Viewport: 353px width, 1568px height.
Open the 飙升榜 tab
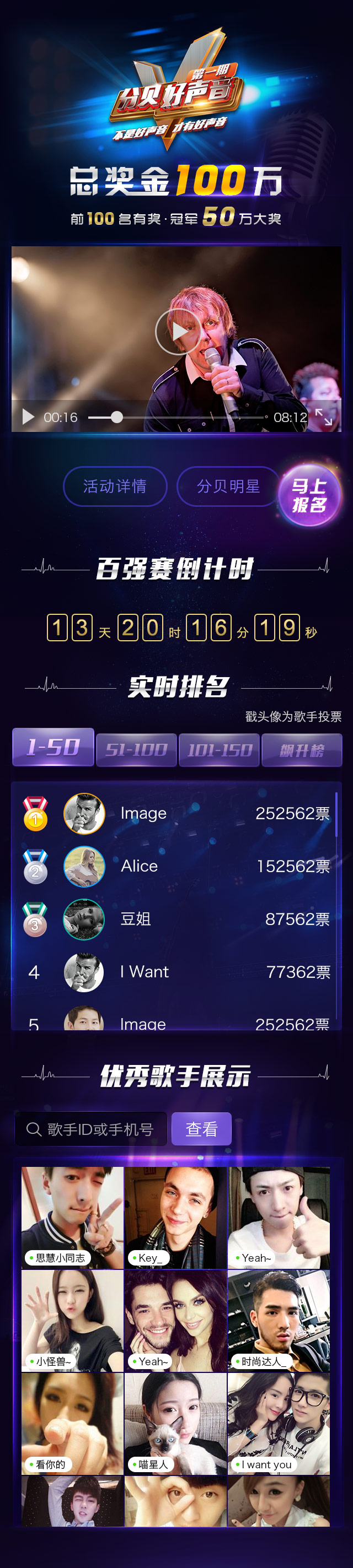(302, 750)
